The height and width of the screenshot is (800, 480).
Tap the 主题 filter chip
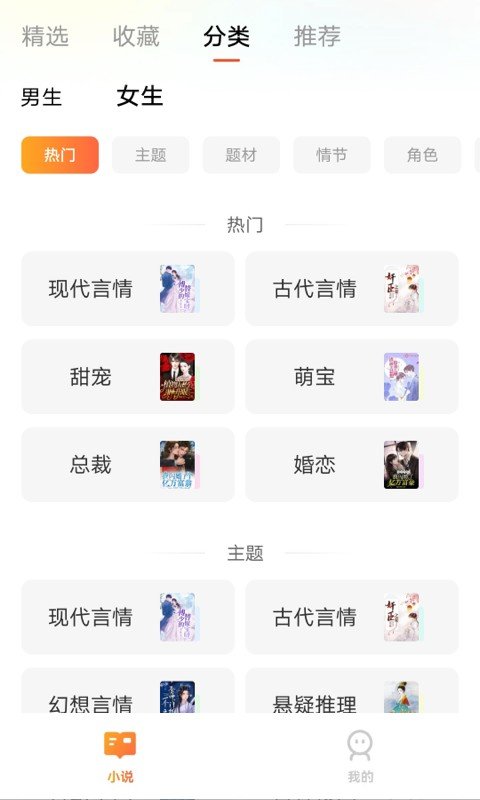coord(150,155)
